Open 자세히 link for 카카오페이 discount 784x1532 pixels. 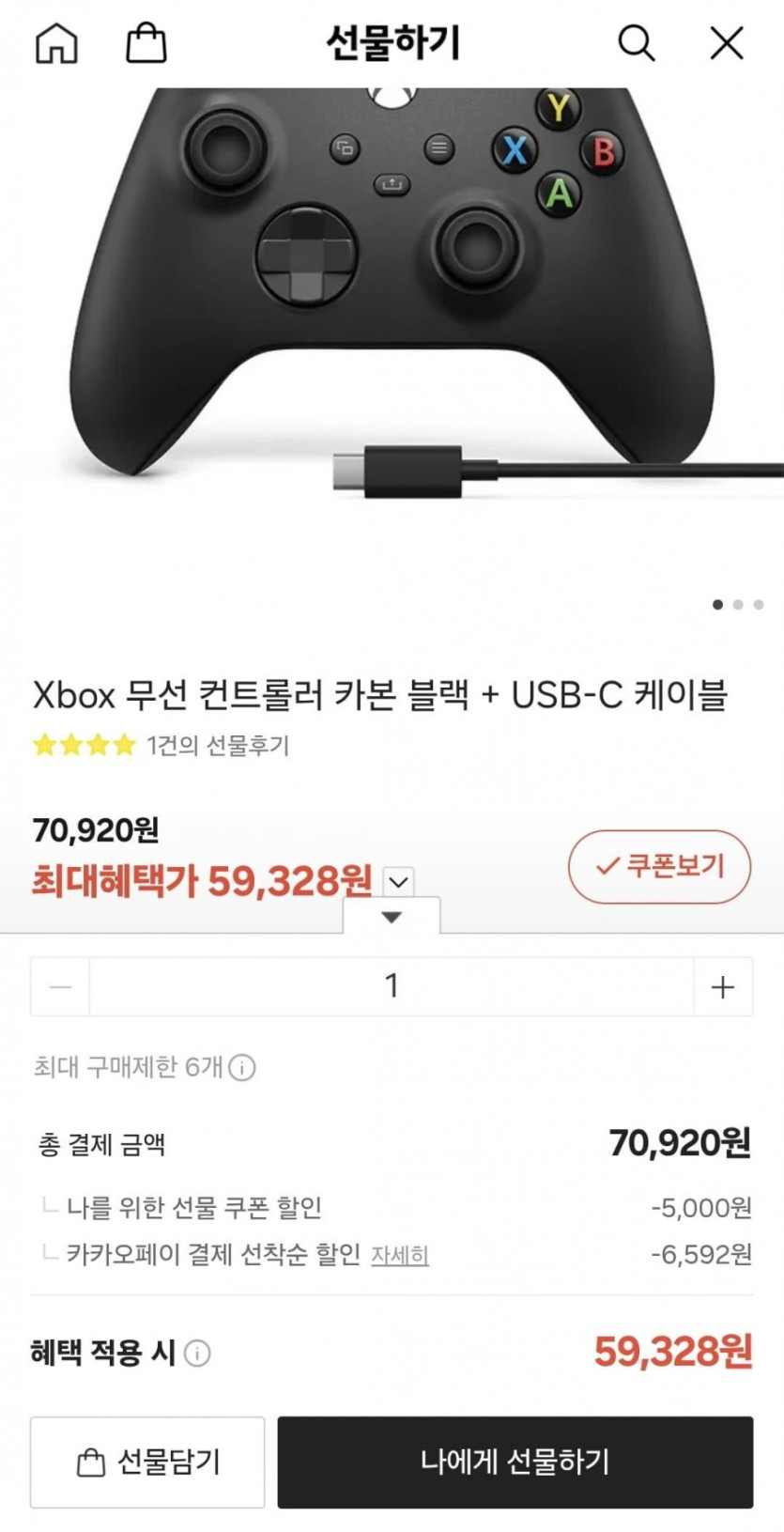coord(400,1255)
